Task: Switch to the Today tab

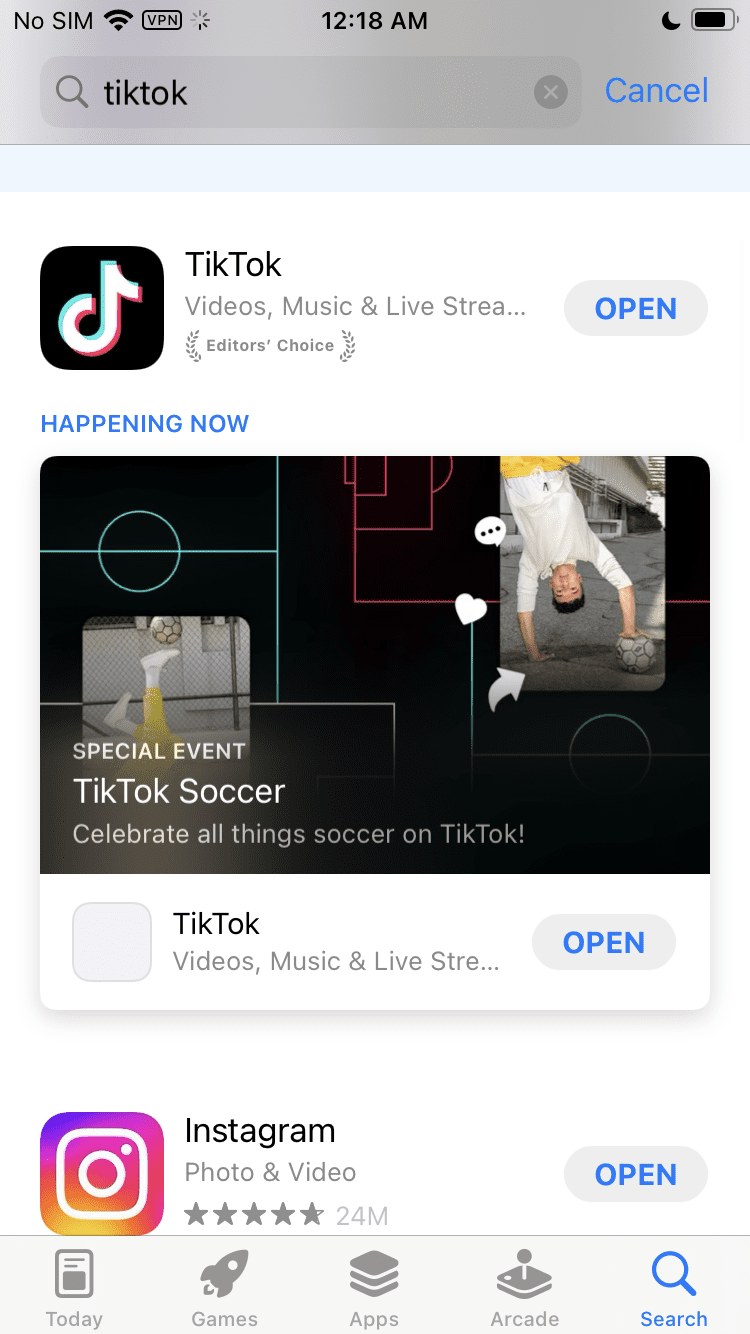Action: (x=74, y=1289)
